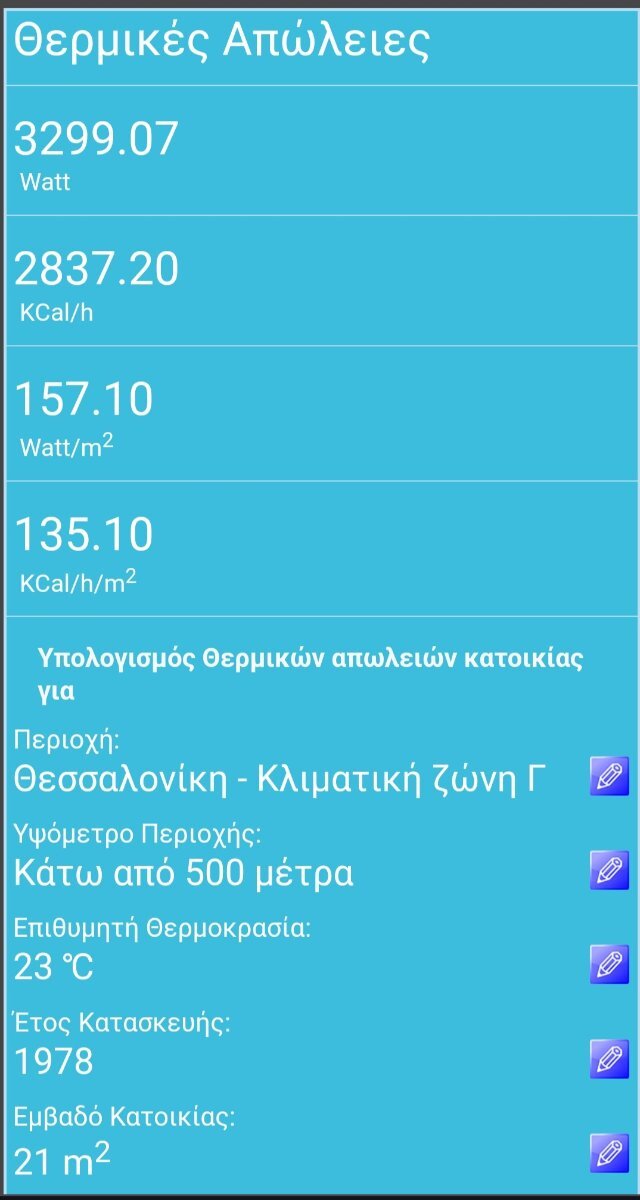
Task: Edit Έτος Κατασκευής 1978
Action: [x=609, y=1058]
